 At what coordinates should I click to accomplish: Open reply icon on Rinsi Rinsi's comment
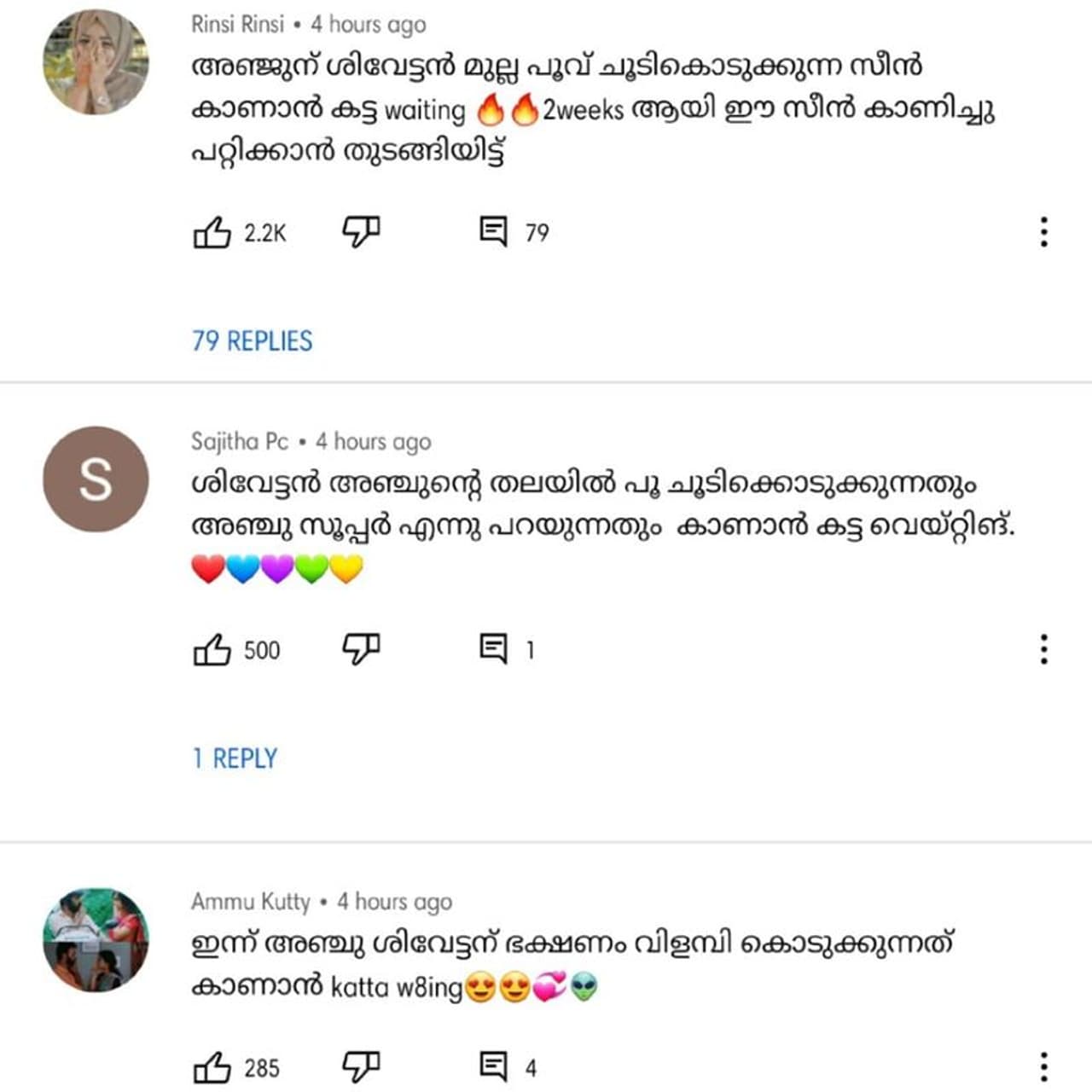tap(493, 231)
